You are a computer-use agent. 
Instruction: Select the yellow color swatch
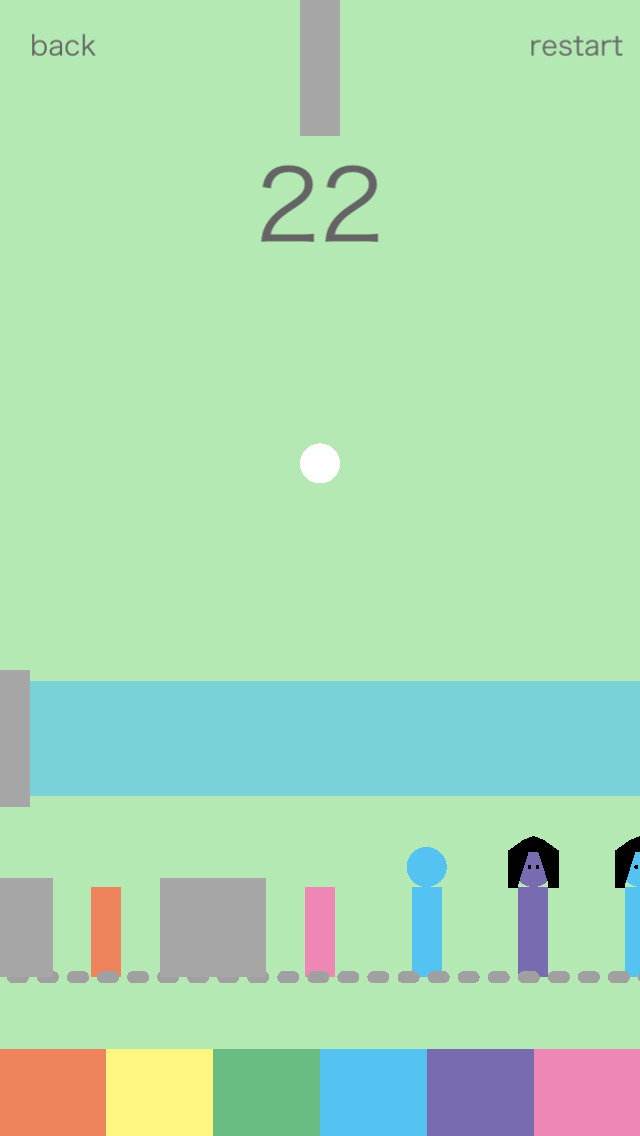(159, 1092)
